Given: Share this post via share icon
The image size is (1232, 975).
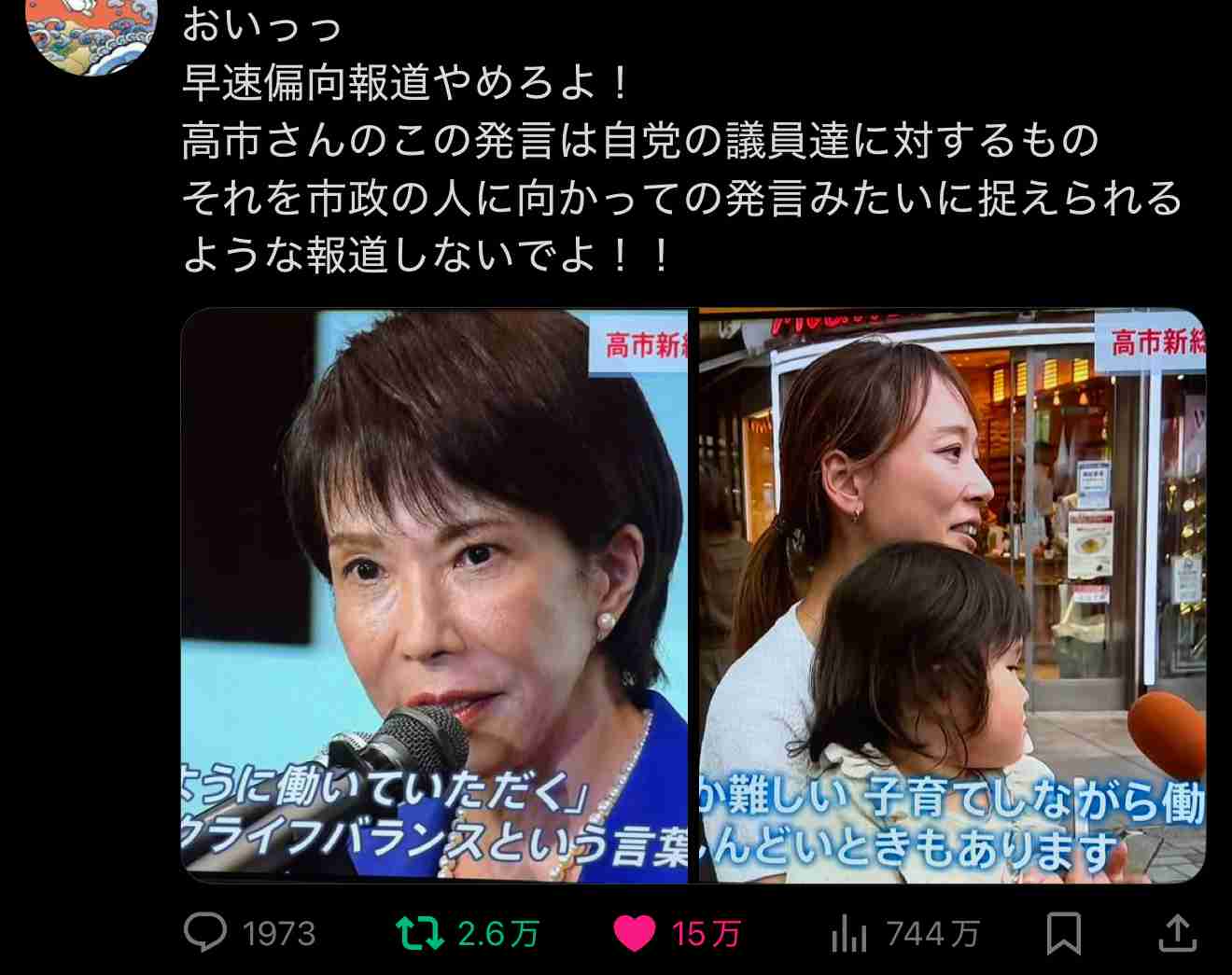Looking at the screenshot, I should click(1177, 932).
